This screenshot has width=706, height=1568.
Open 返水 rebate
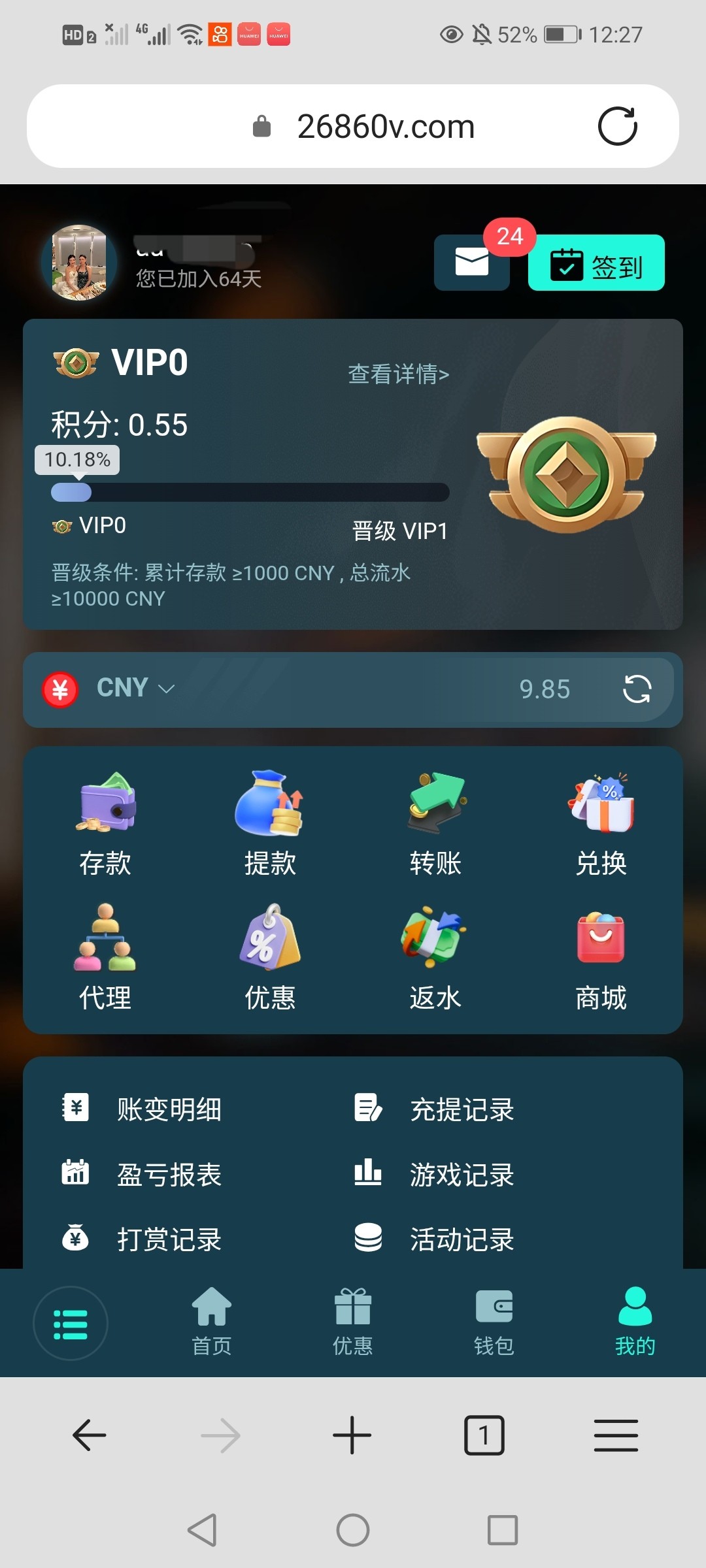tap(435, 958)
